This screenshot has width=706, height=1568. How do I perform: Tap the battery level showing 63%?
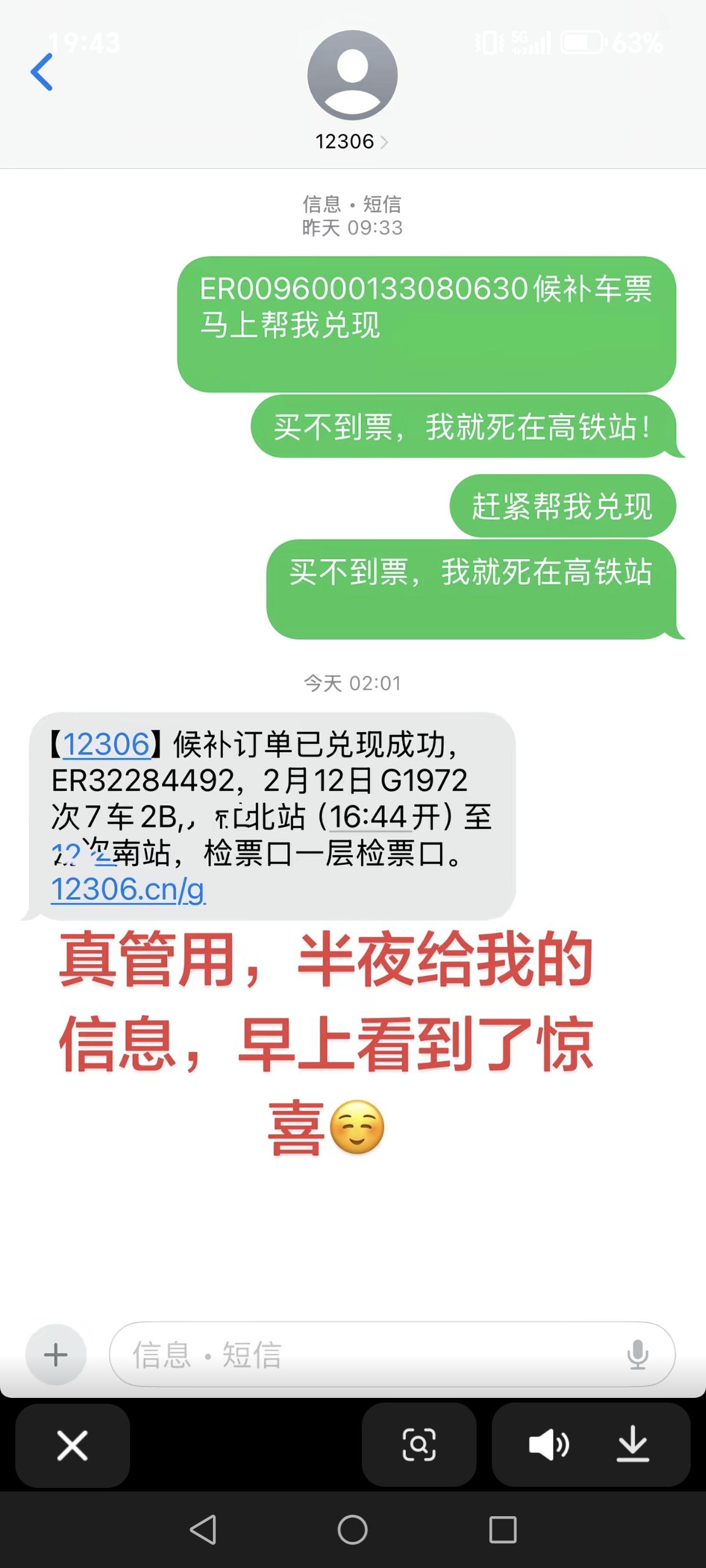click(638, 42)
